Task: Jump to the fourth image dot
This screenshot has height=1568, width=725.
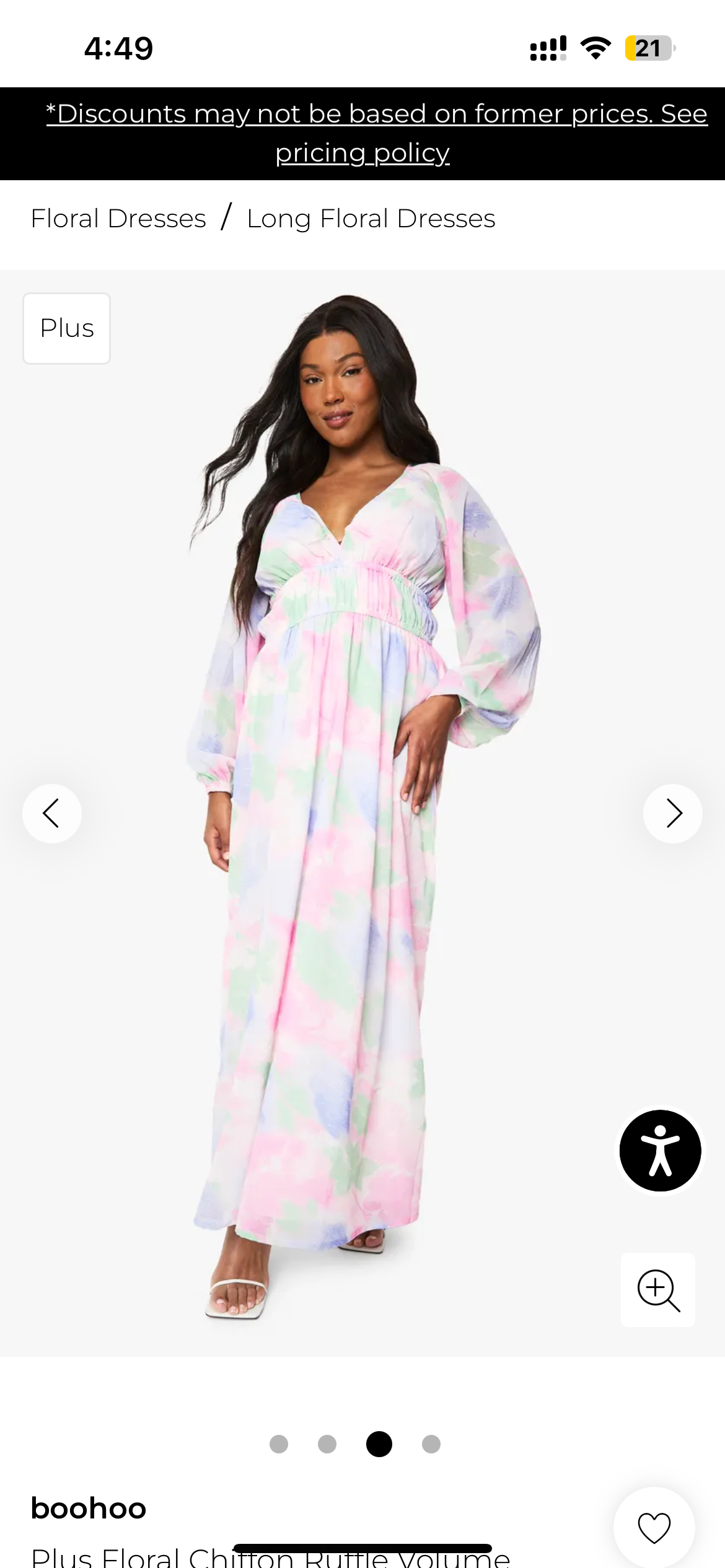Action: 431,1444
